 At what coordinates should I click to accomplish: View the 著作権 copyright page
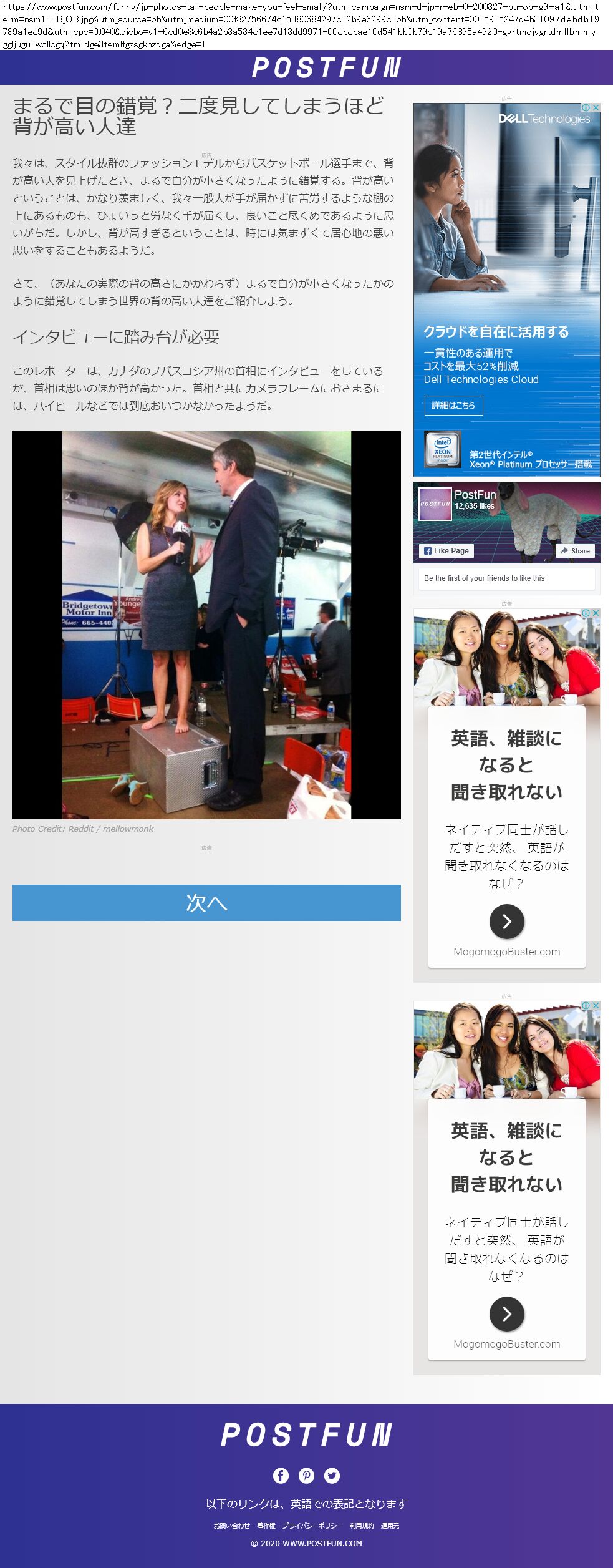(266, 1526)
